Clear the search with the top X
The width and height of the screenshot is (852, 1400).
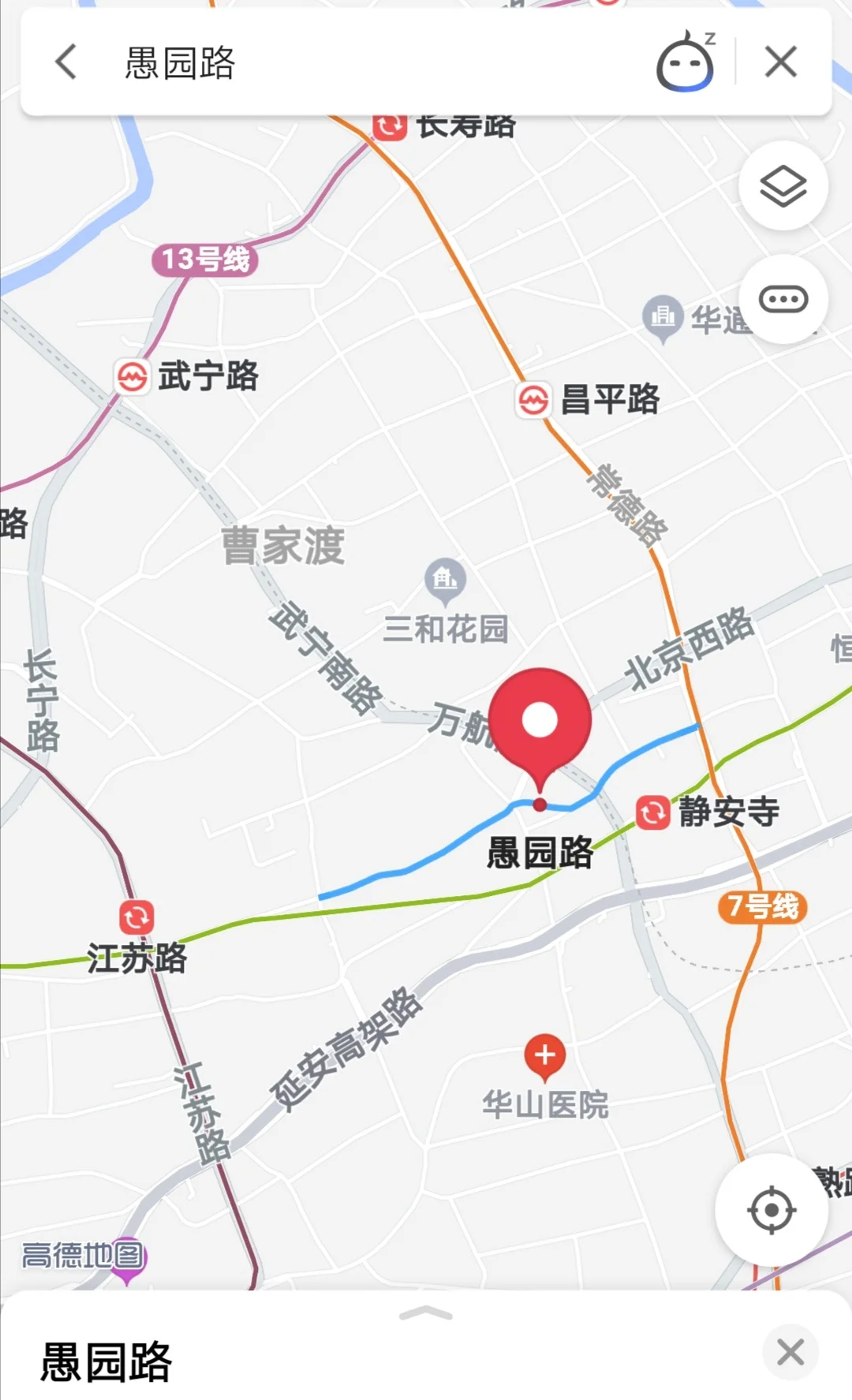click(x=779, y=62)
